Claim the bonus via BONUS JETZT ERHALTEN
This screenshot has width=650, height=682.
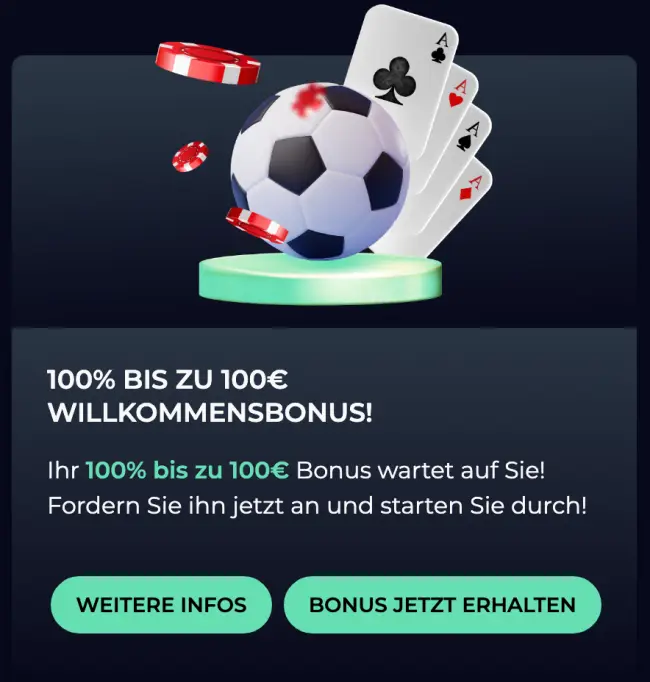[442, 605]
